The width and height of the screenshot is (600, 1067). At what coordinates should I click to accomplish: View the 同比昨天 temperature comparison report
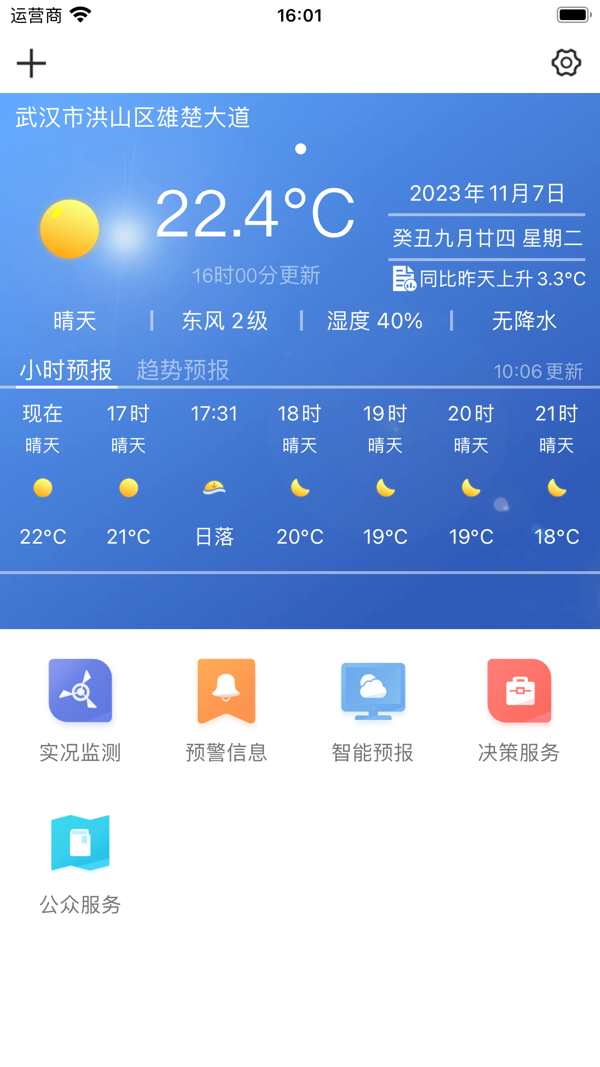pos(489,279)
